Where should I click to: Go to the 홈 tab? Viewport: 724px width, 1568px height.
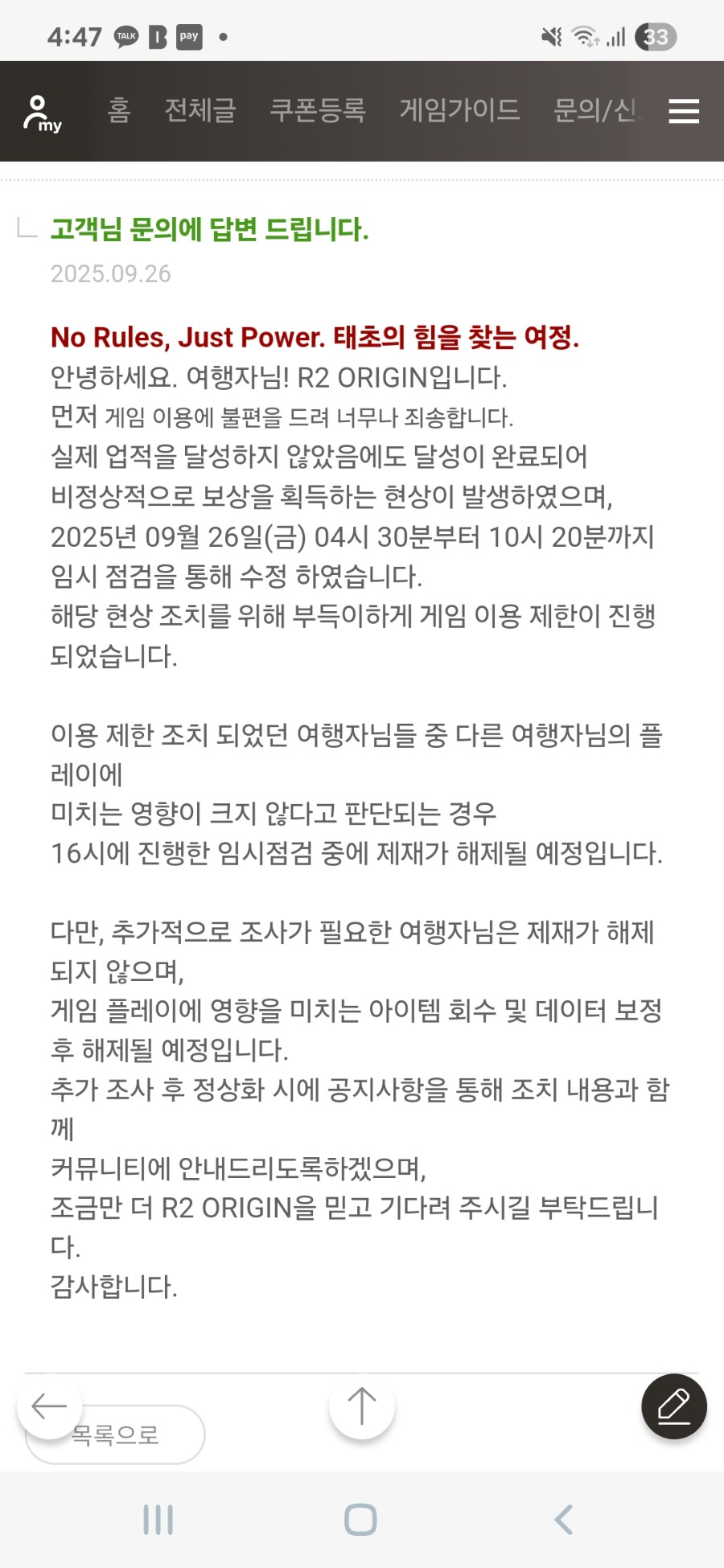point(119,110)
